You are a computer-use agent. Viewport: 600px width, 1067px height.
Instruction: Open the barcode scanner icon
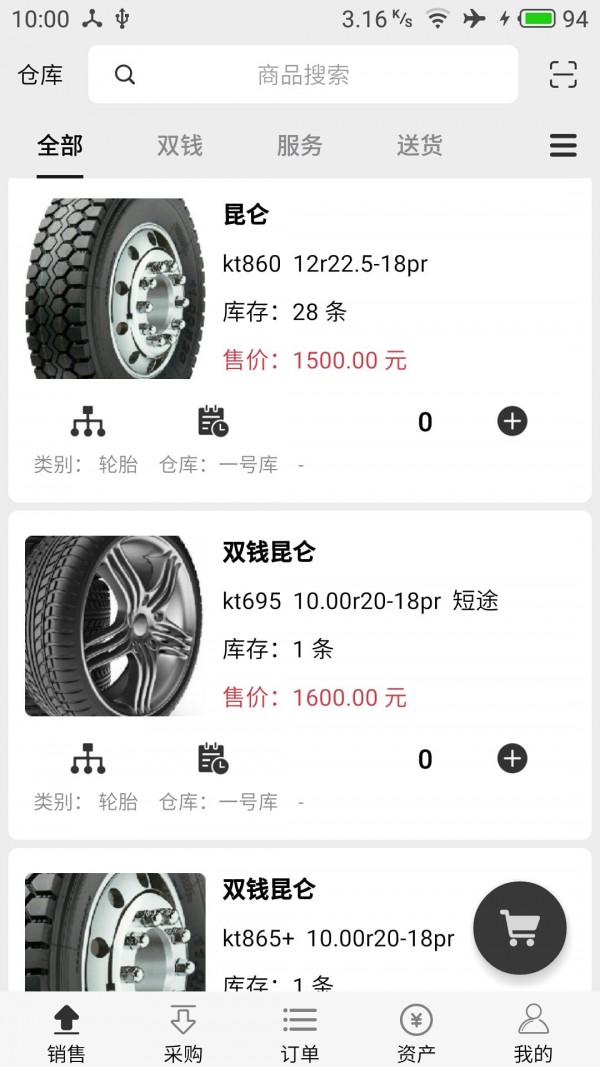coord(563,74)
